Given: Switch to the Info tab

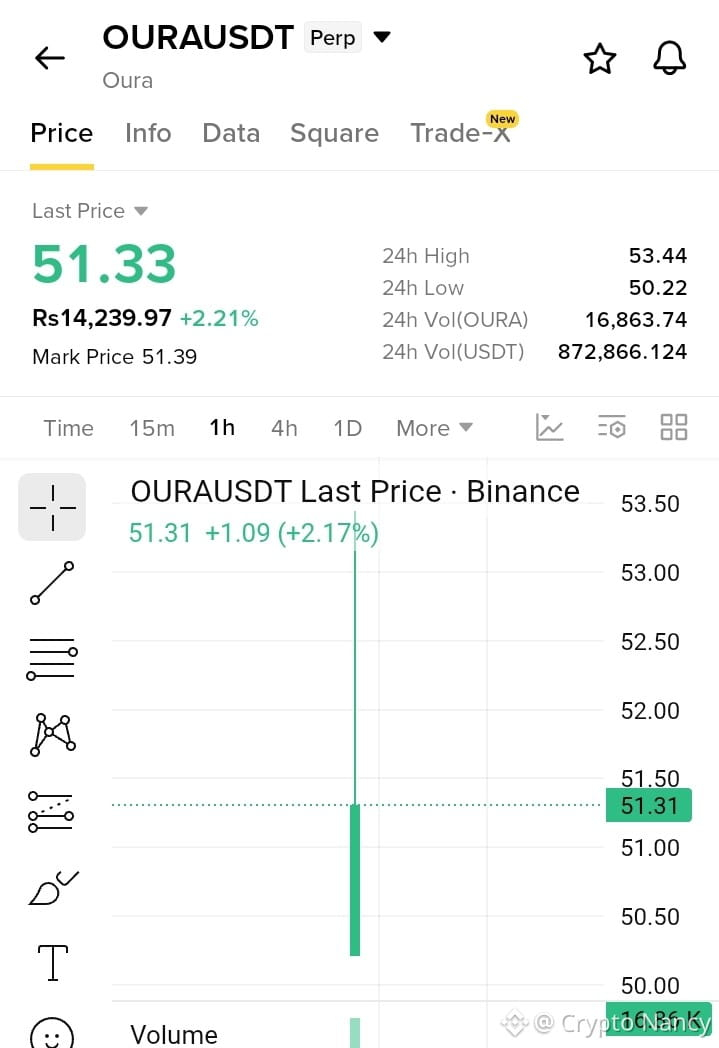Looking at the screenshot, I should [x=148, y=133].
